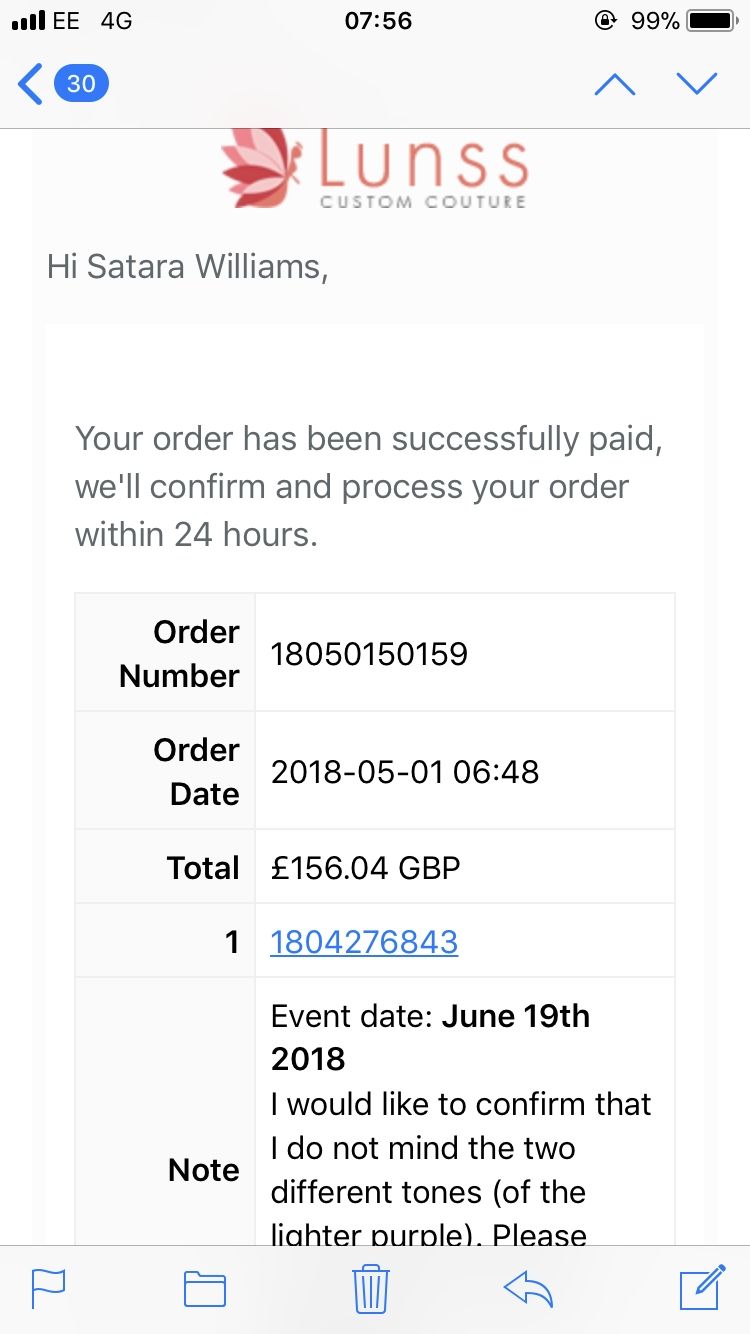Move email to a folder
This screenshot has height=1334, width=750.
(205, 1289)
